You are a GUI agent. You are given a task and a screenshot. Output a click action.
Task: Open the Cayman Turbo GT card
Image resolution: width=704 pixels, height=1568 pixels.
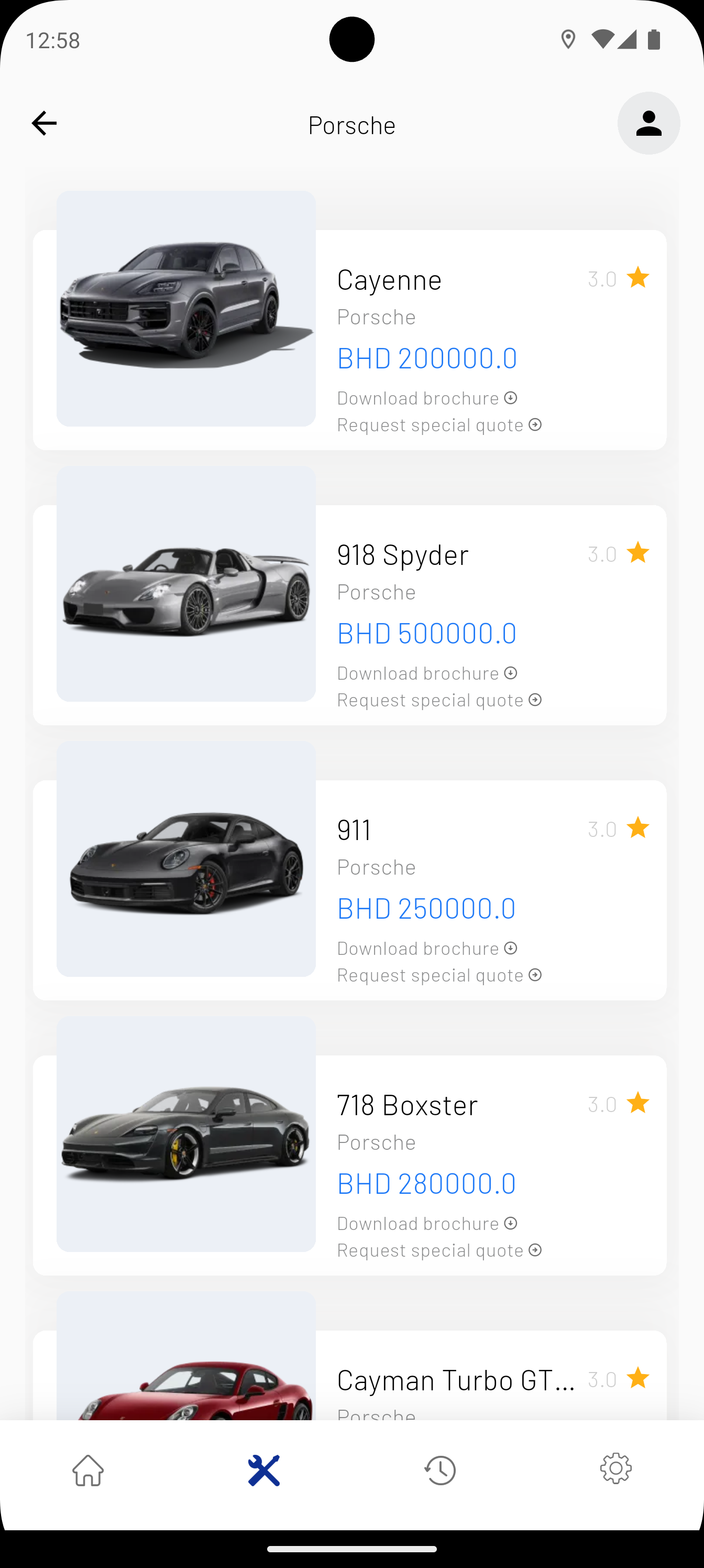pyautogui.click(x=455, y=1380)
